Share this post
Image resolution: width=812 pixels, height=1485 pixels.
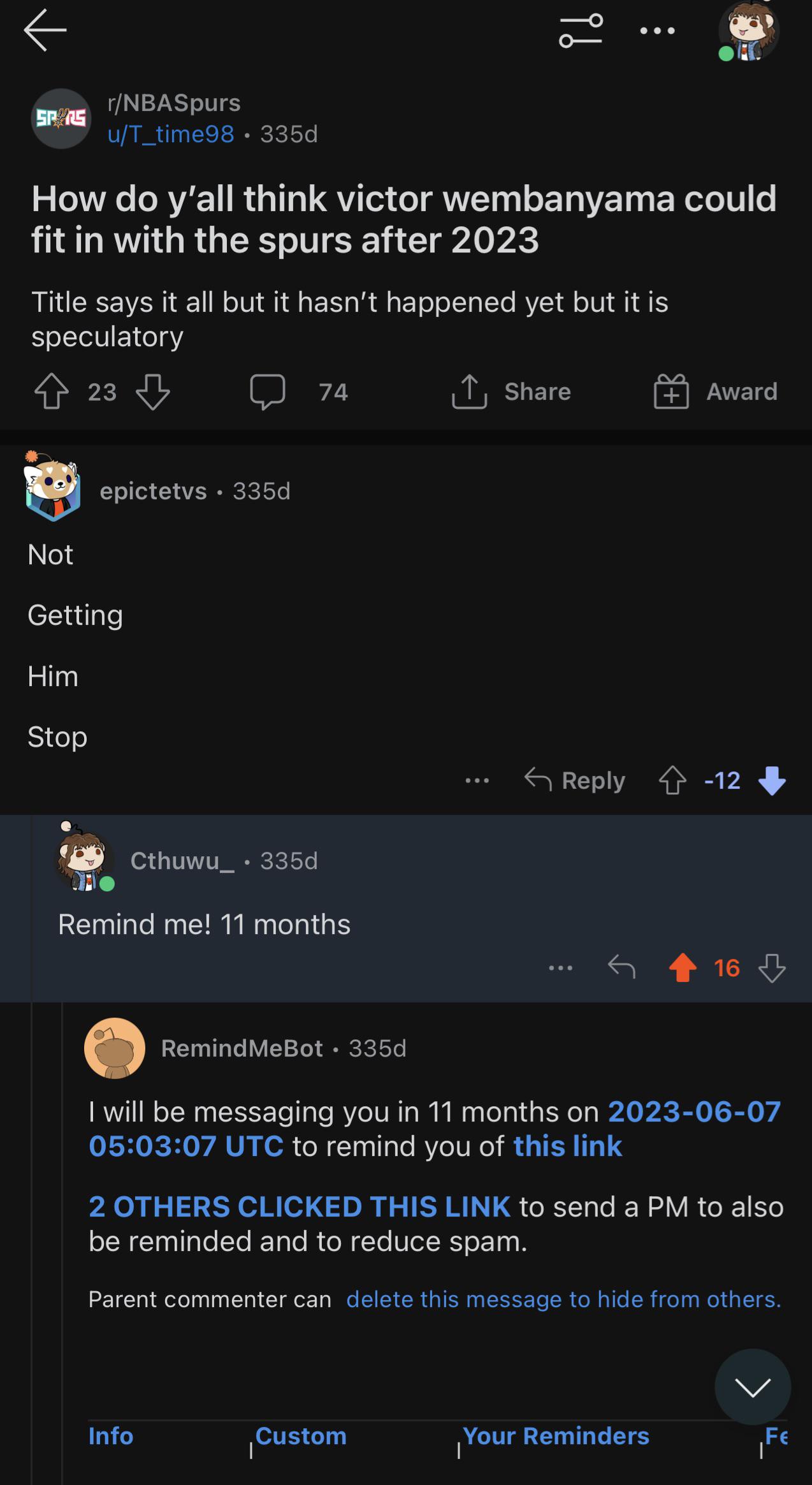click(511, 391)
